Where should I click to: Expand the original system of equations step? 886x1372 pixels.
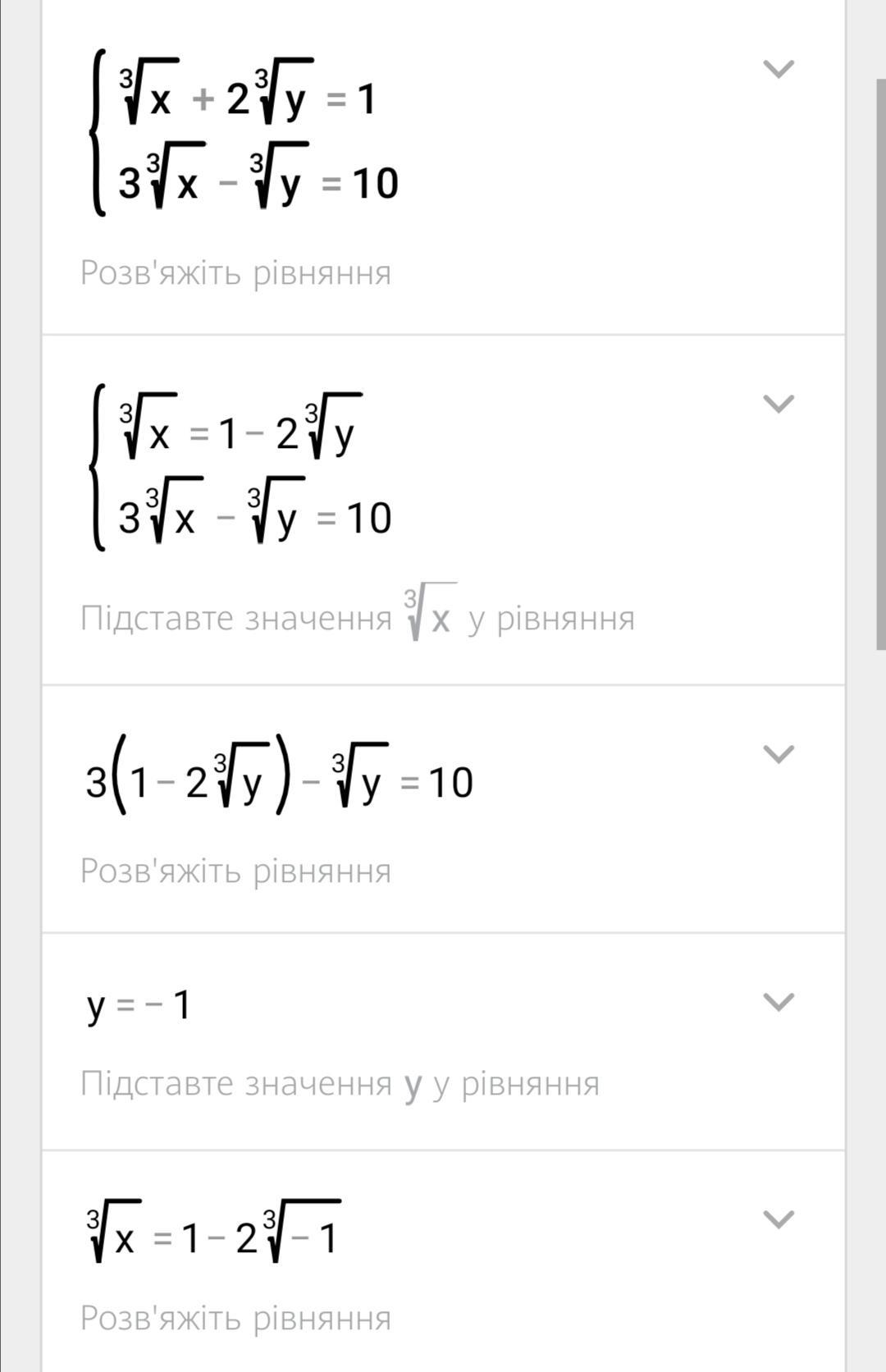click(778, 69)
